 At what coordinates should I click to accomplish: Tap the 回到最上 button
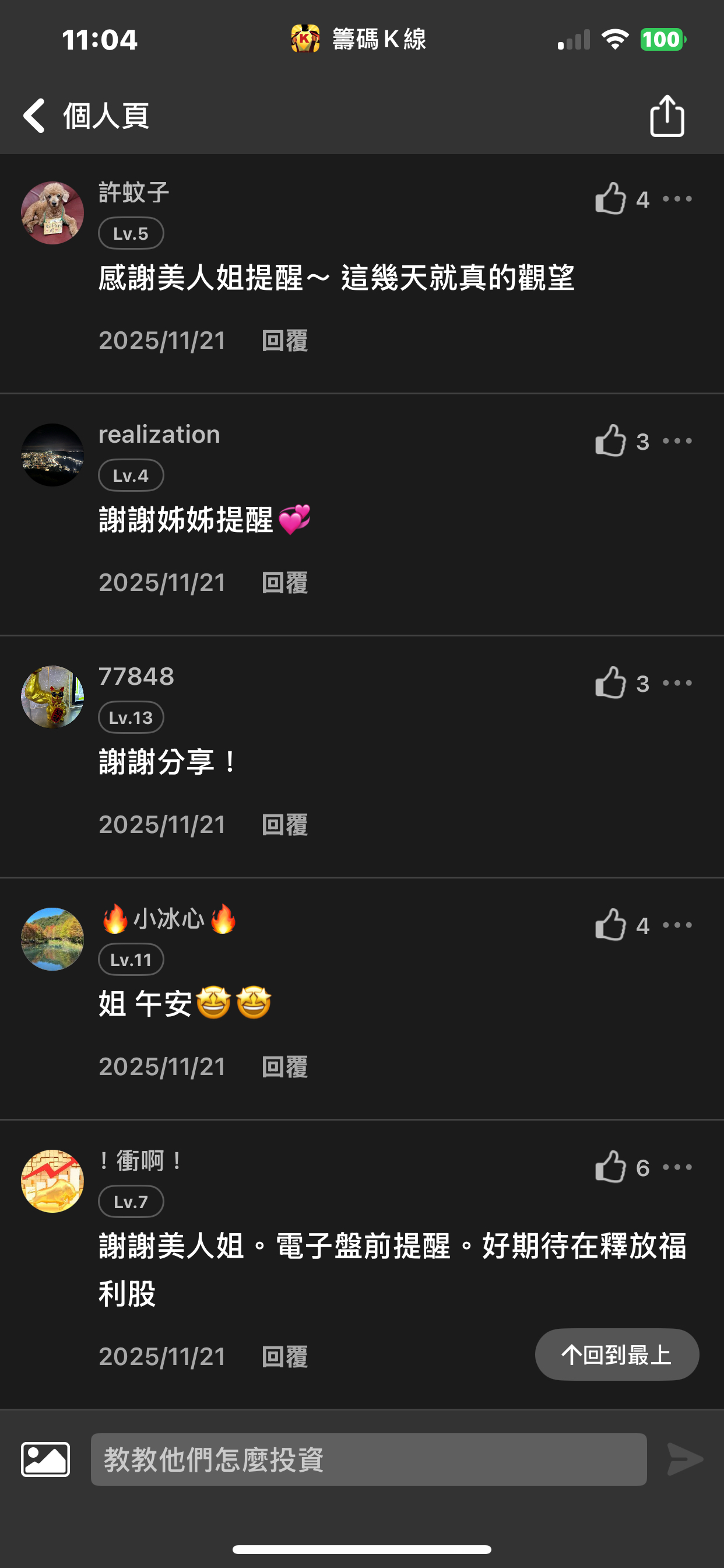[x=616, y=1354]
